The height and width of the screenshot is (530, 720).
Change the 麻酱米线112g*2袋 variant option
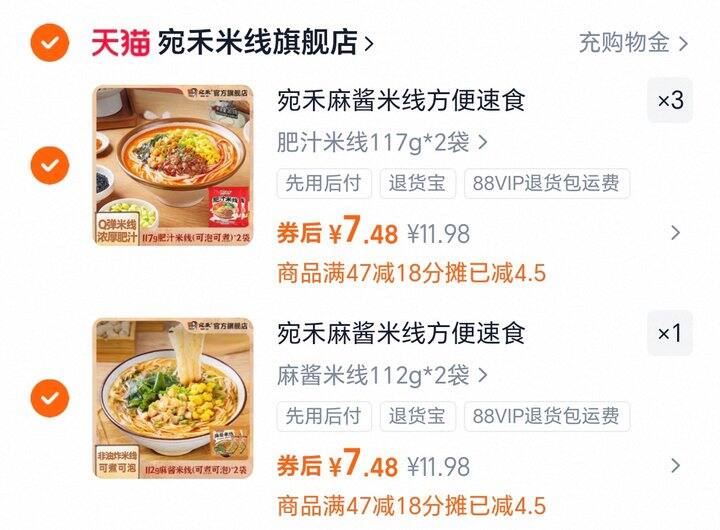(x=382, y=375)
